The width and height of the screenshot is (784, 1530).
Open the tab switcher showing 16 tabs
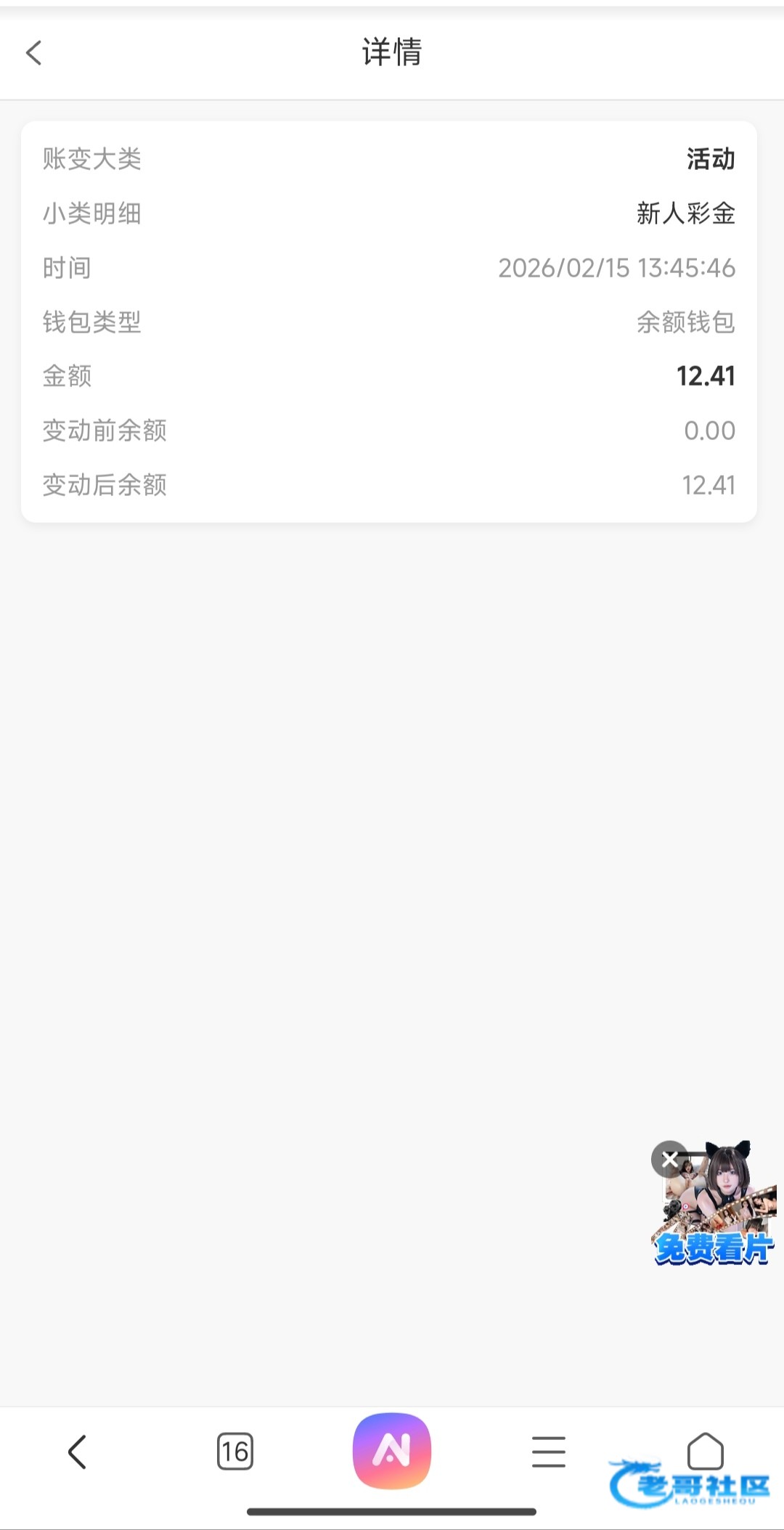click(x=235, y=1452)
